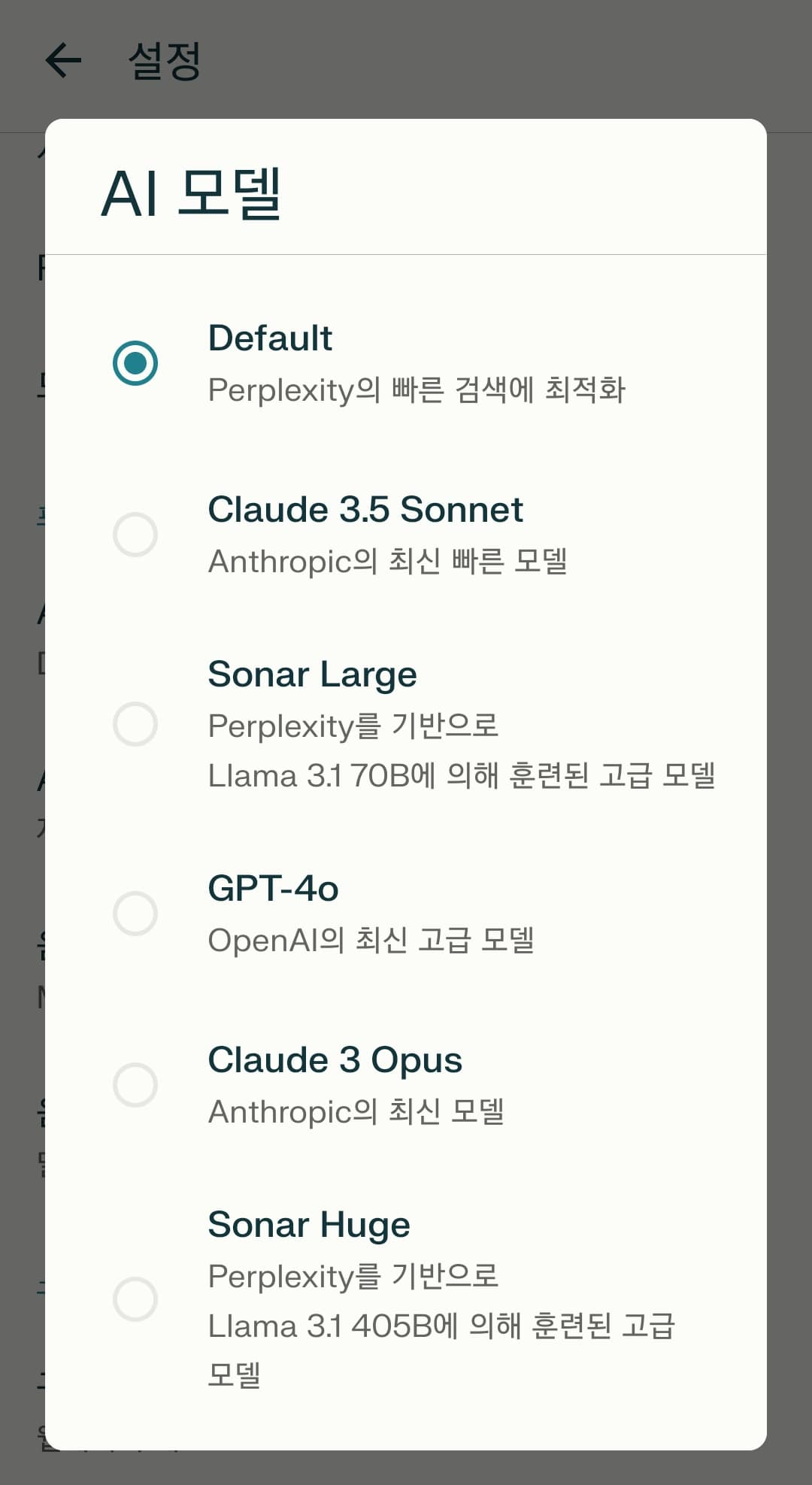812x1485 pixels.
Task: Tap OpenAI의 최신 고급 모델 description
Action: 371,939
